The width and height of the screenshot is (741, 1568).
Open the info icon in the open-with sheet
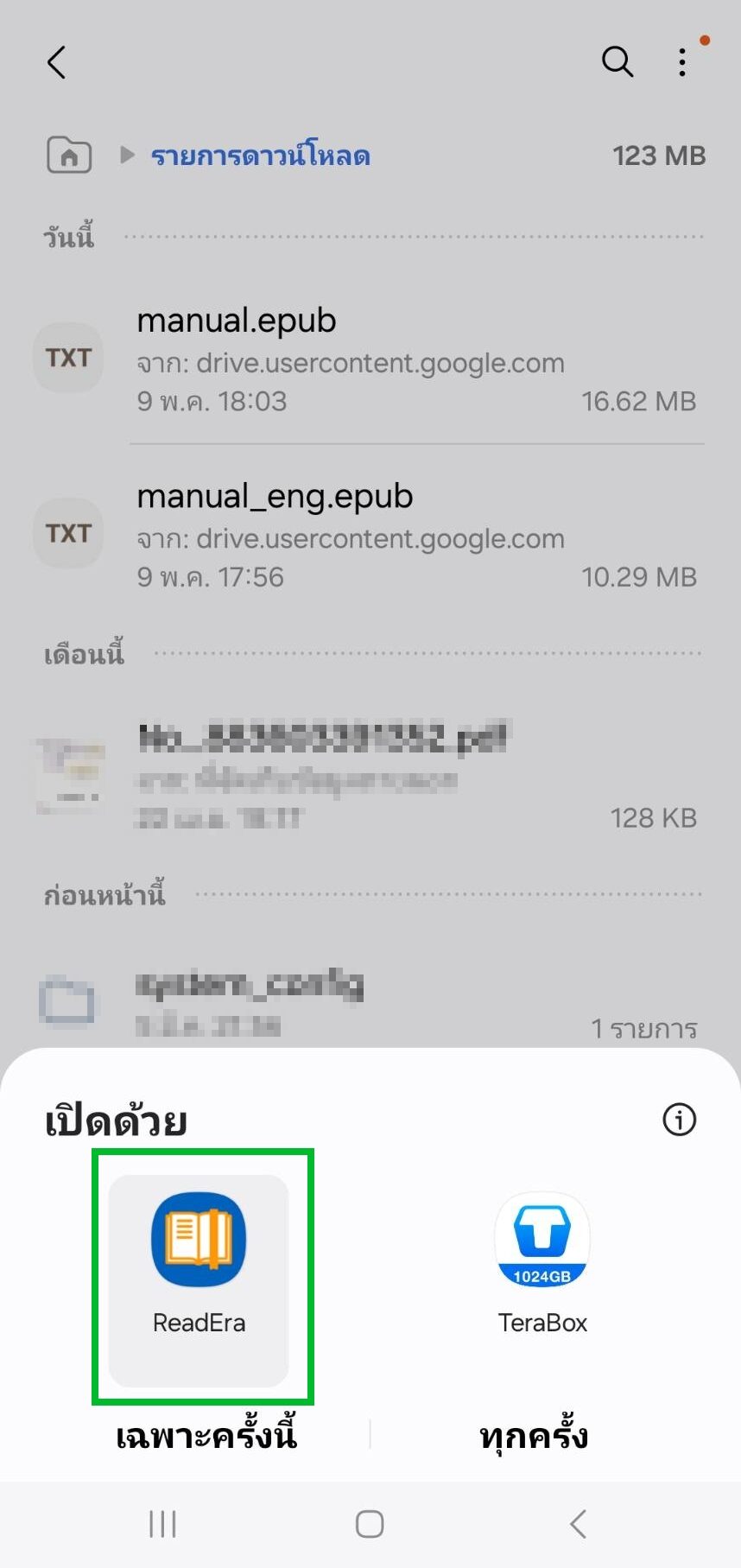pos(679,1120)
